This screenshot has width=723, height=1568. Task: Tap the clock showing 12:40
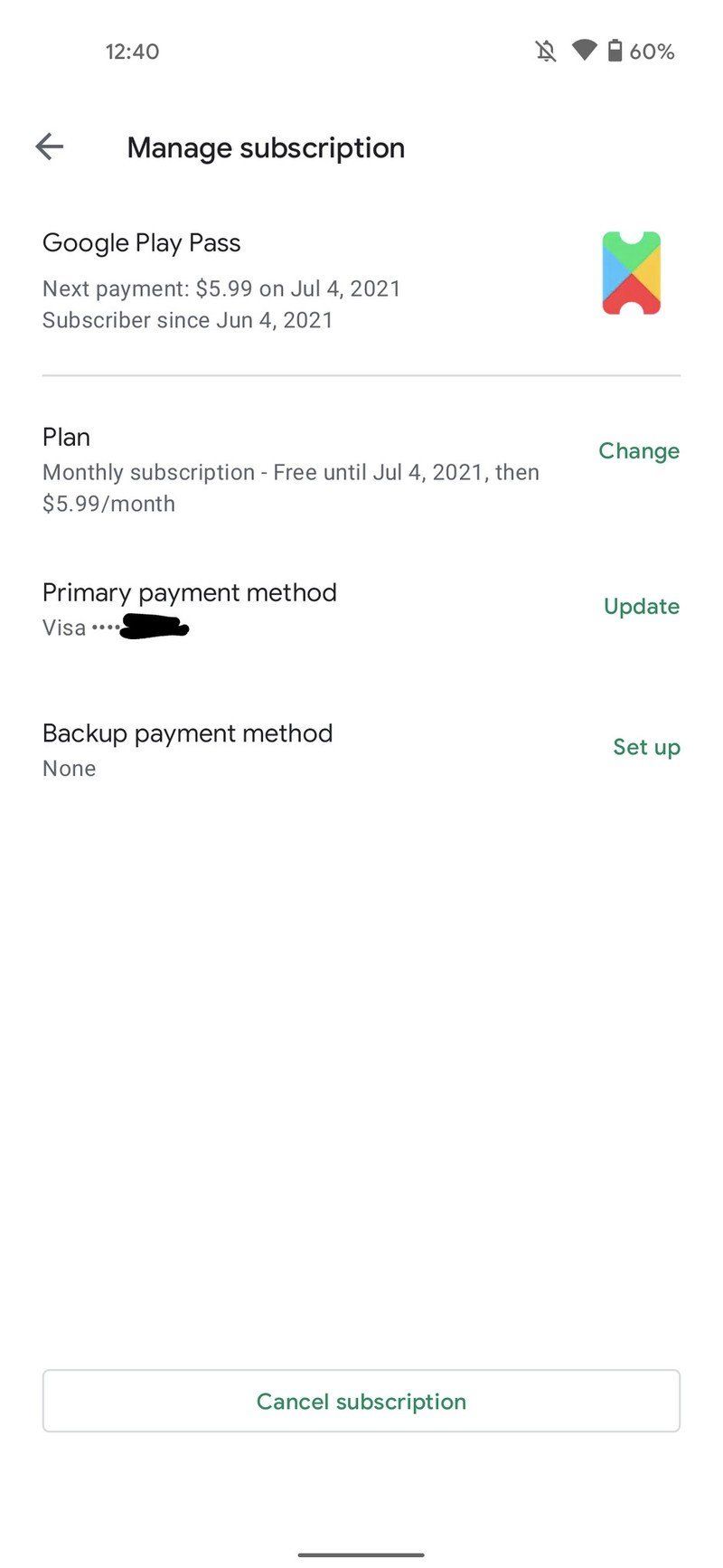132,51
